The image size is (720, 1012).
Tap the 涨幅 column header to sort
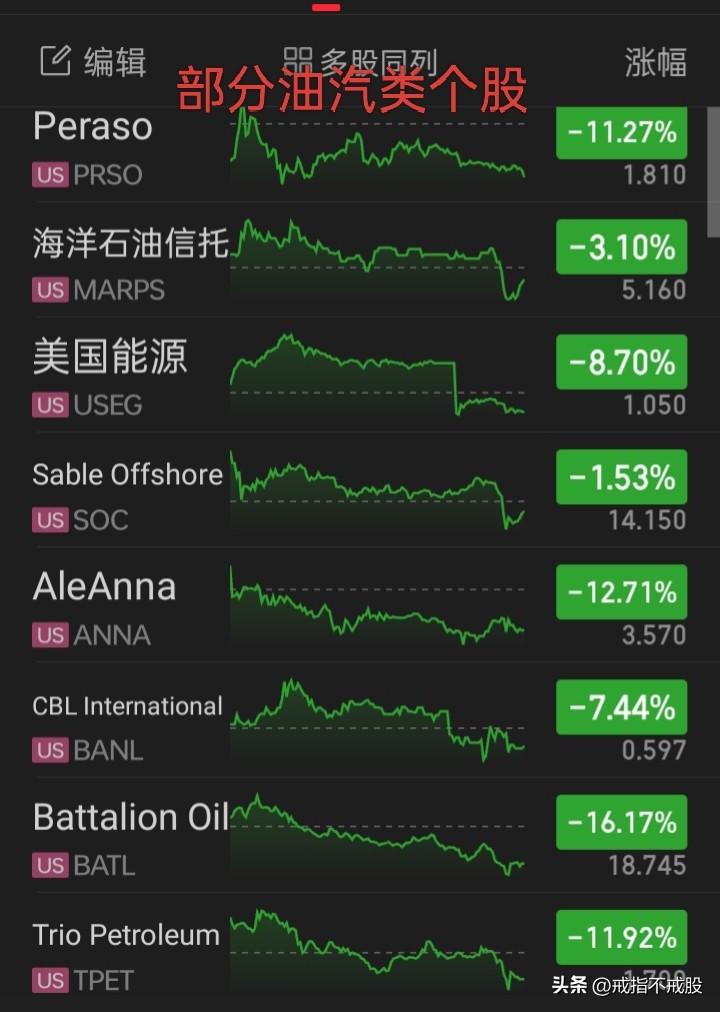click(x=655, y=62)
